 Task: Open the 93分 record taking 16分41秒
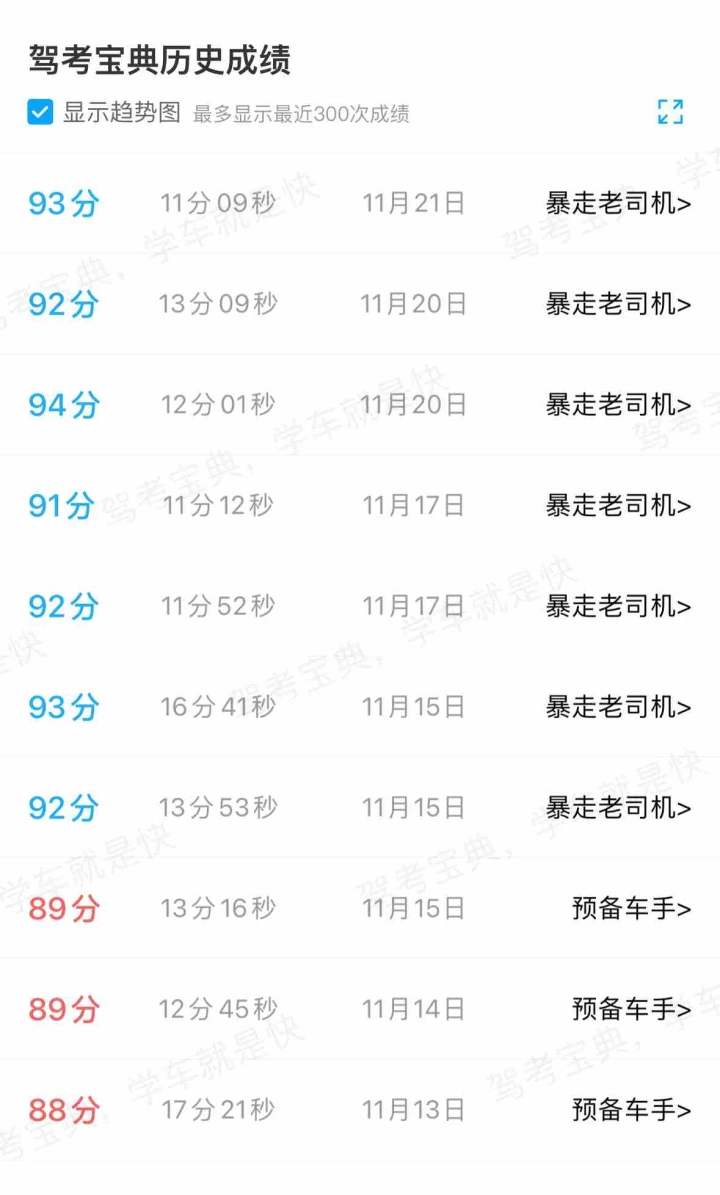click(360, 706)
